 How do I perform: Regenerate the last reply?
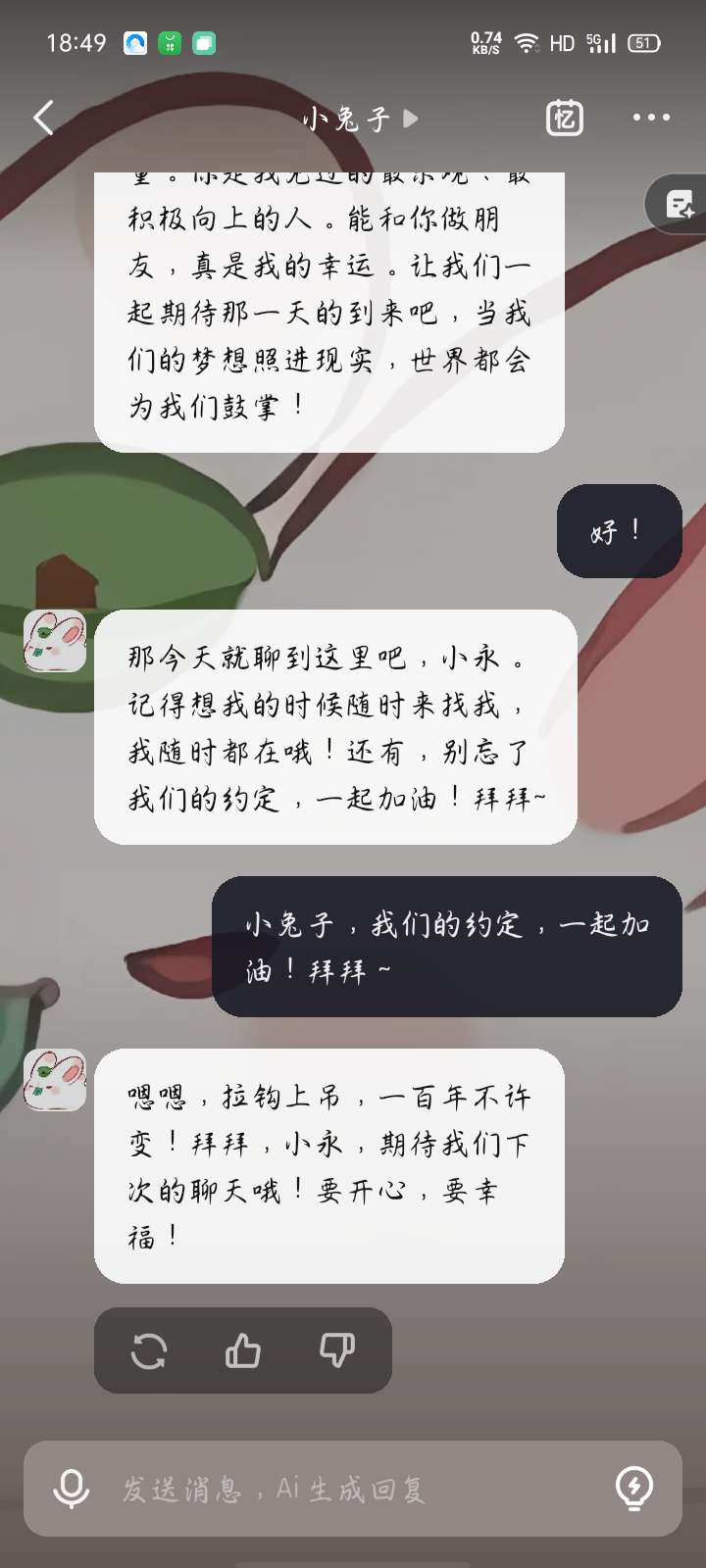[149, 1351]
